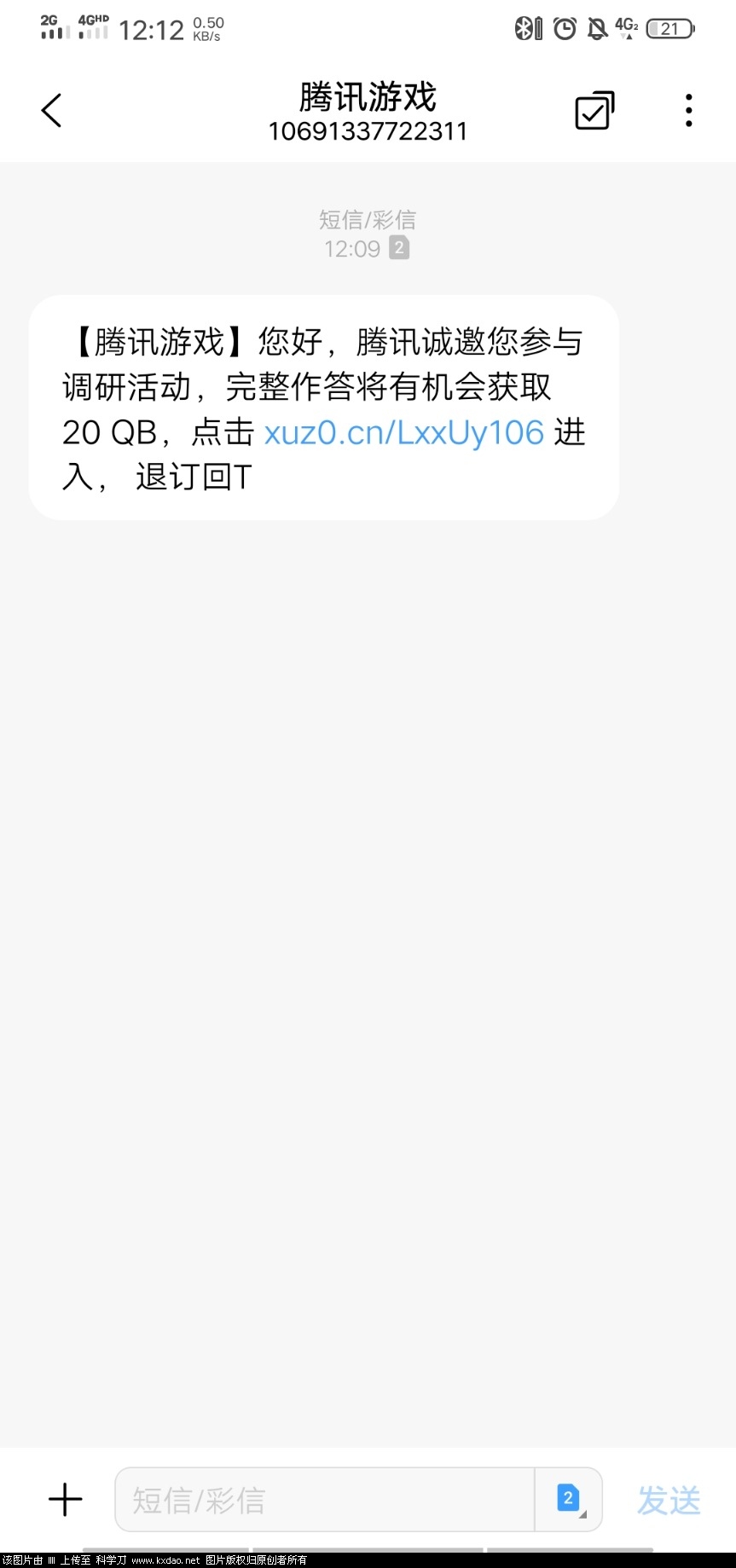The width and height of the screenshot is (736, 1568).
Task: Tap the alarm clock status icon
Action: tap(564, 27)
